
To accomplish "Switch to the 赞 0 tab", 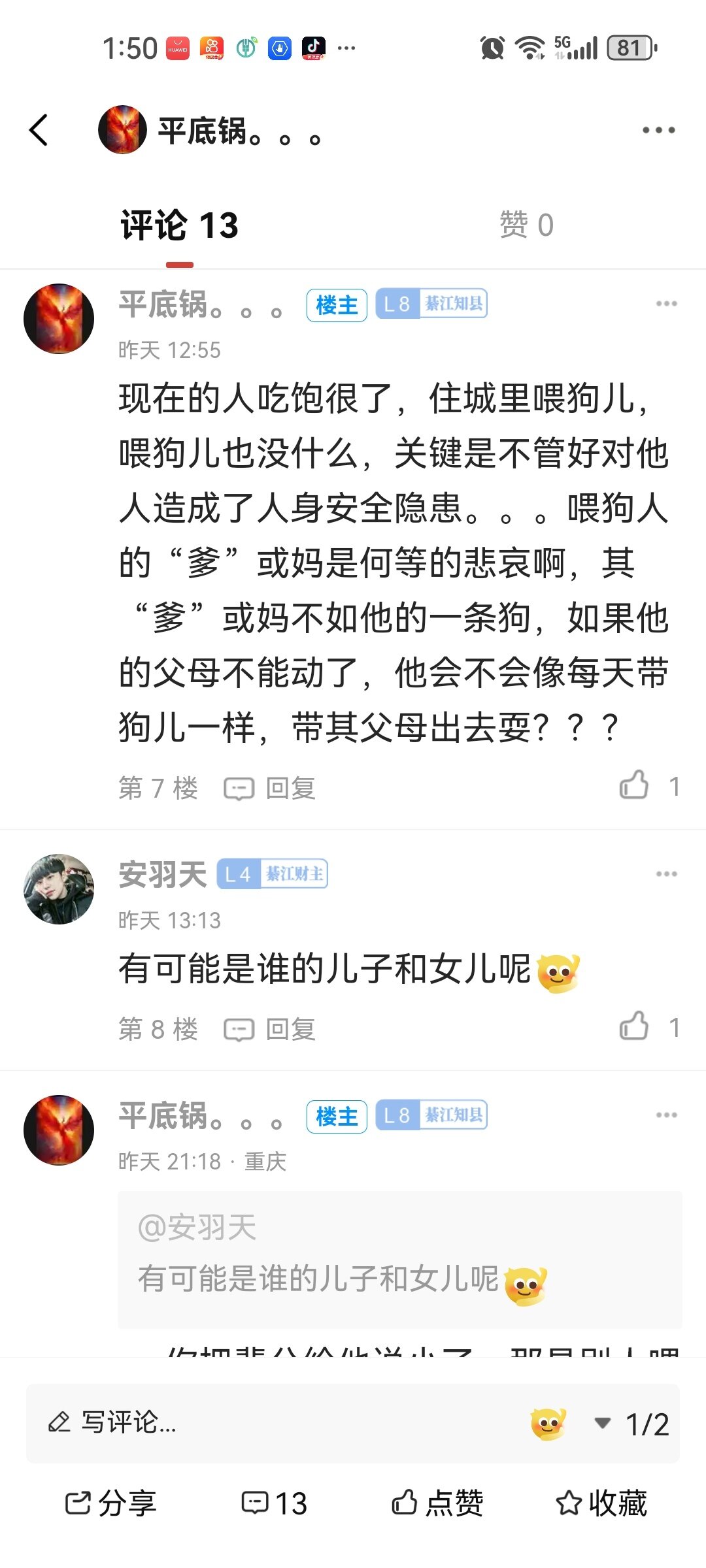I will click(x=526, y=225).
